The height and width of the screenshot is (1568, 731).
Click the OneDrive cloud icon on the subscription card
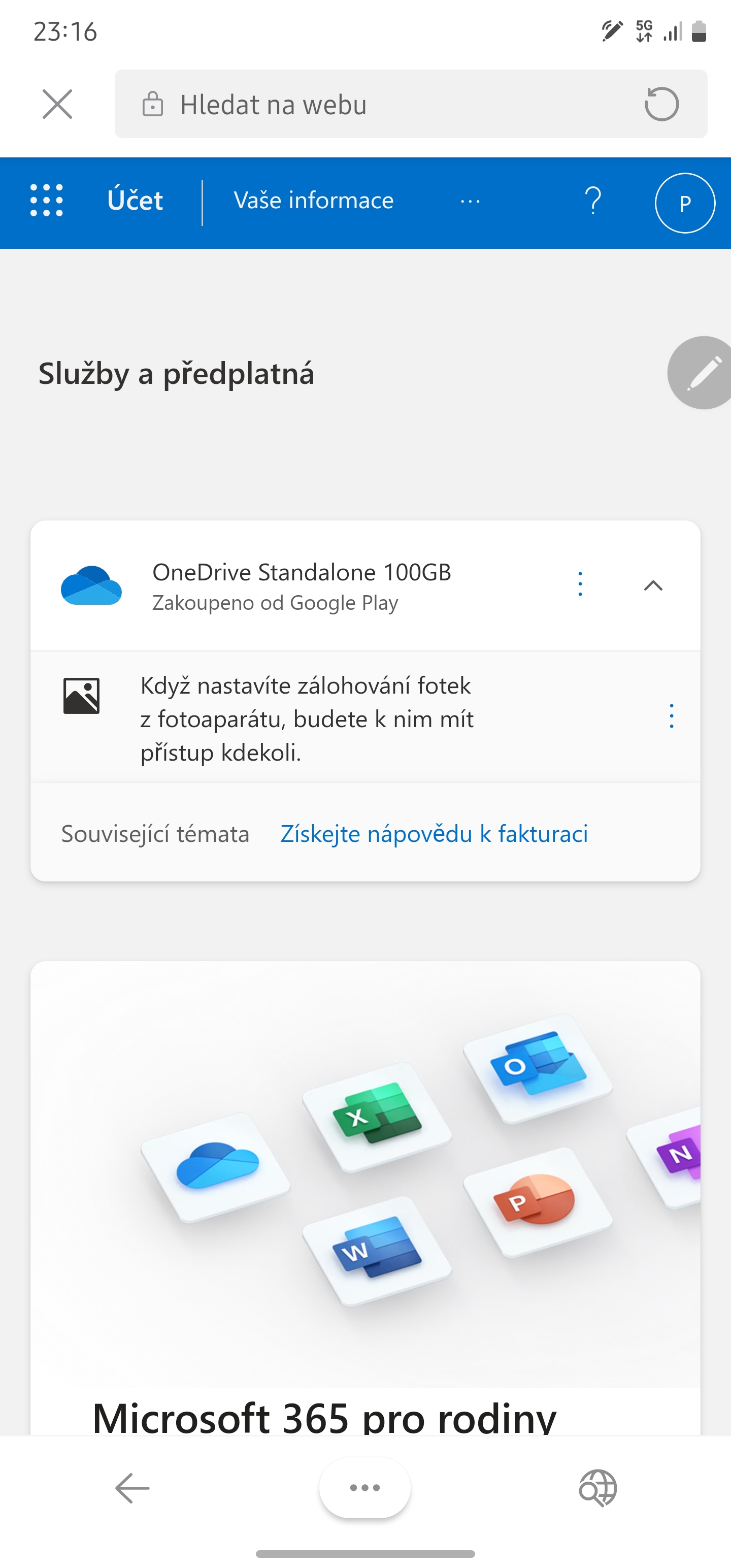pyautogui.click(x=92, y=586)
